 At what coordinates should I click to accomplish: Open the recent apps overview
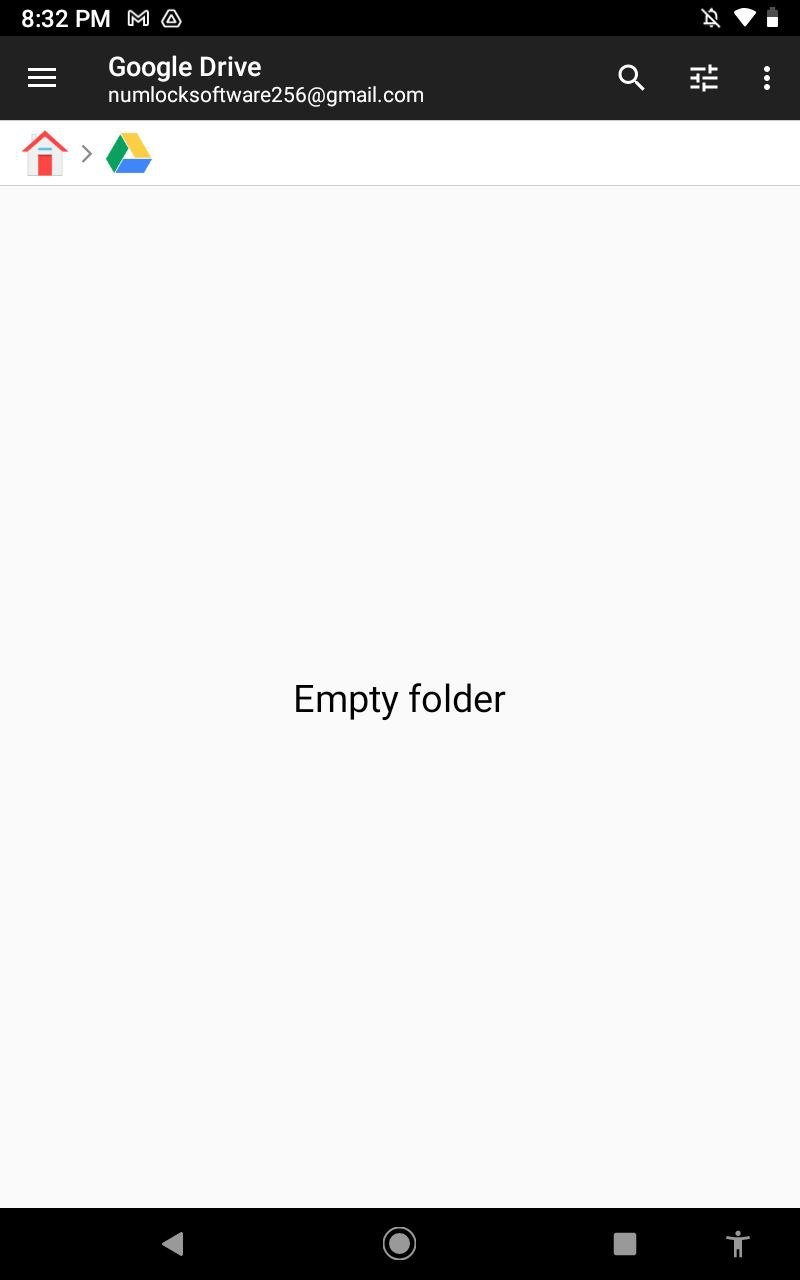click(625, 1244)
